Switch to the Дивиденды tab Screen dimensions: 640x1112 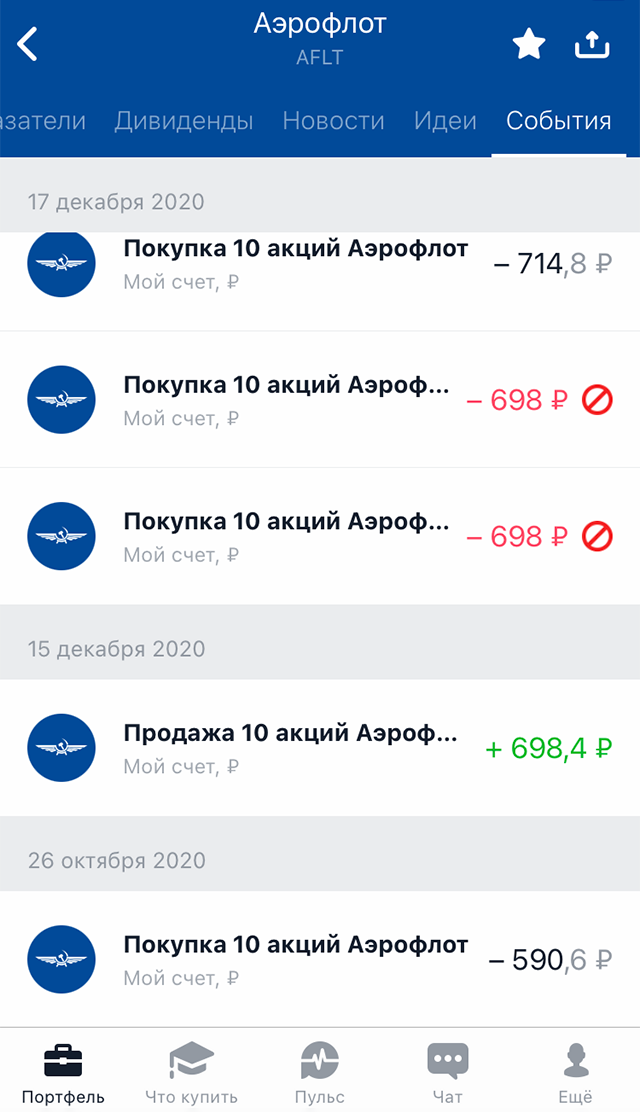click(x=183, y=121)
